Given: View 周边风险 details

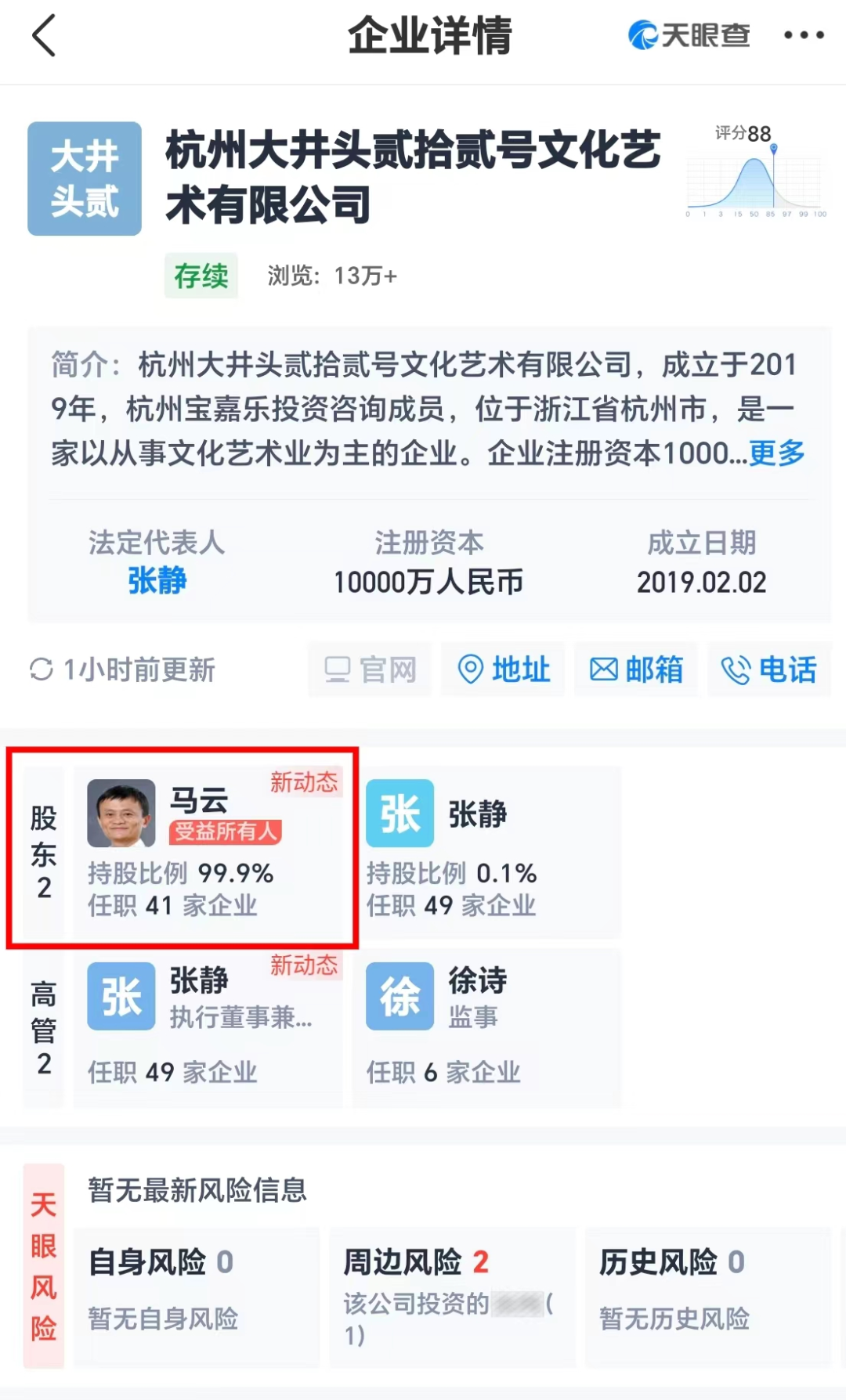Looking at the screenshot, I should point(452,1296).
